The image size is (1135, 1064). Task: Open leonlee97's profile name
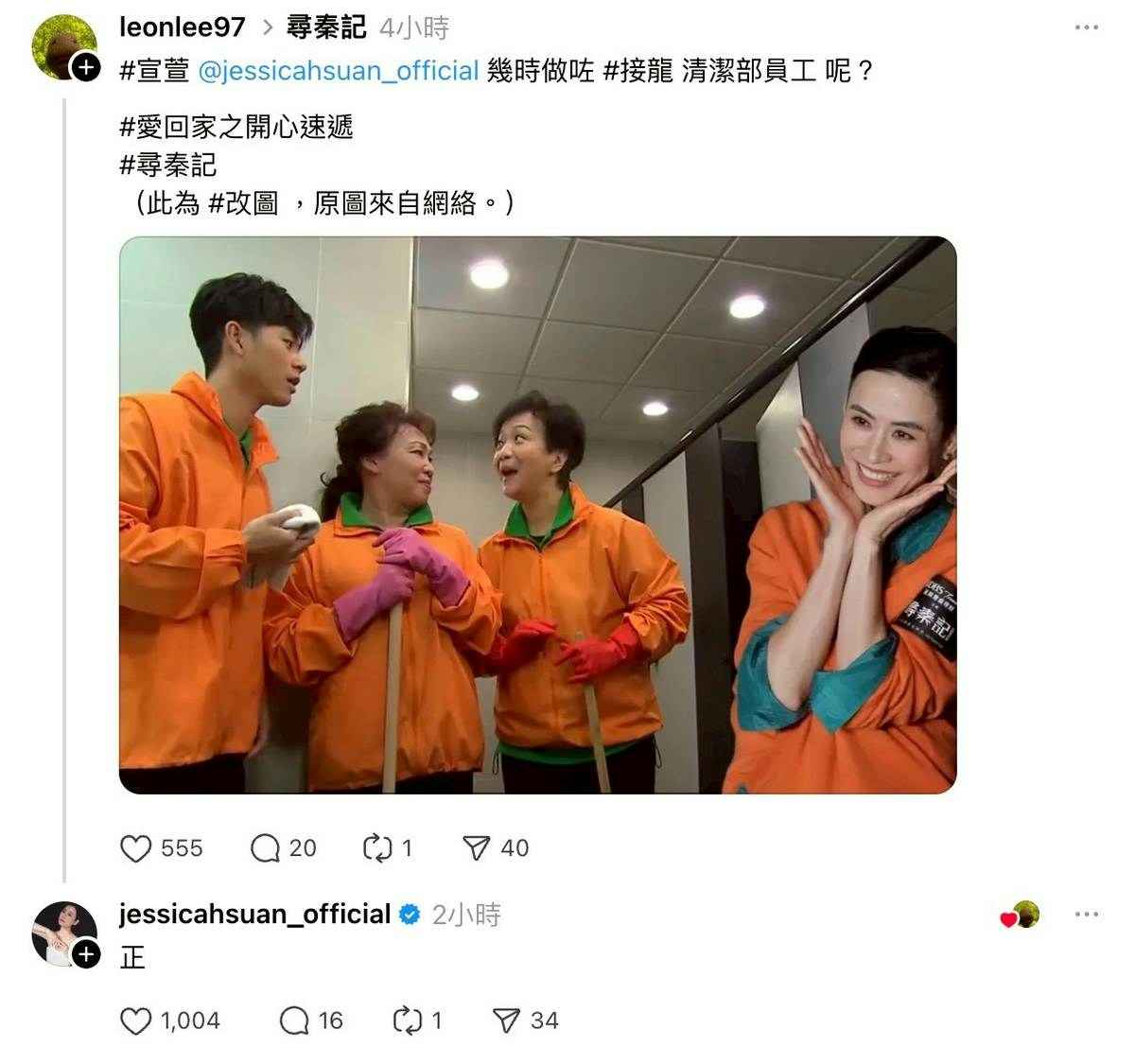182,27
